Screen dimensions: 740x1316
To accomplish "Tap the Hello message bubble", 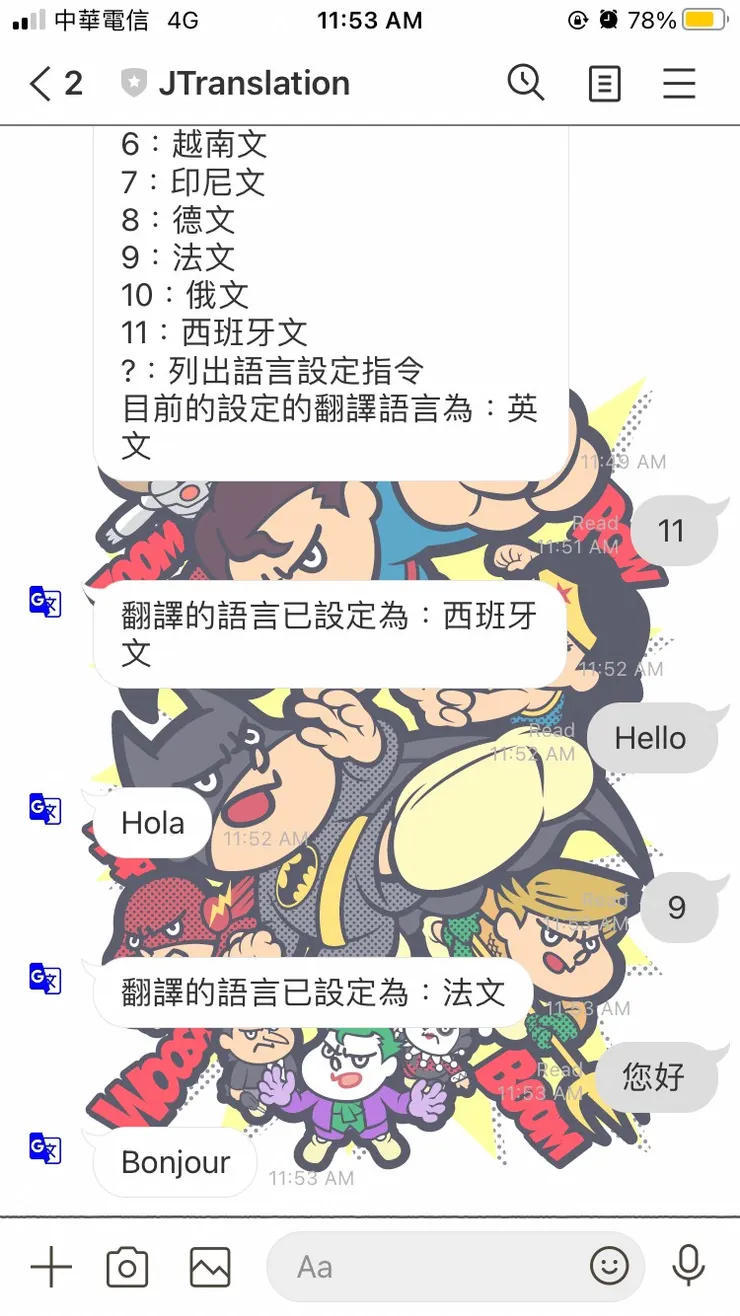I will pyautogui.click(x=651, y=738).
